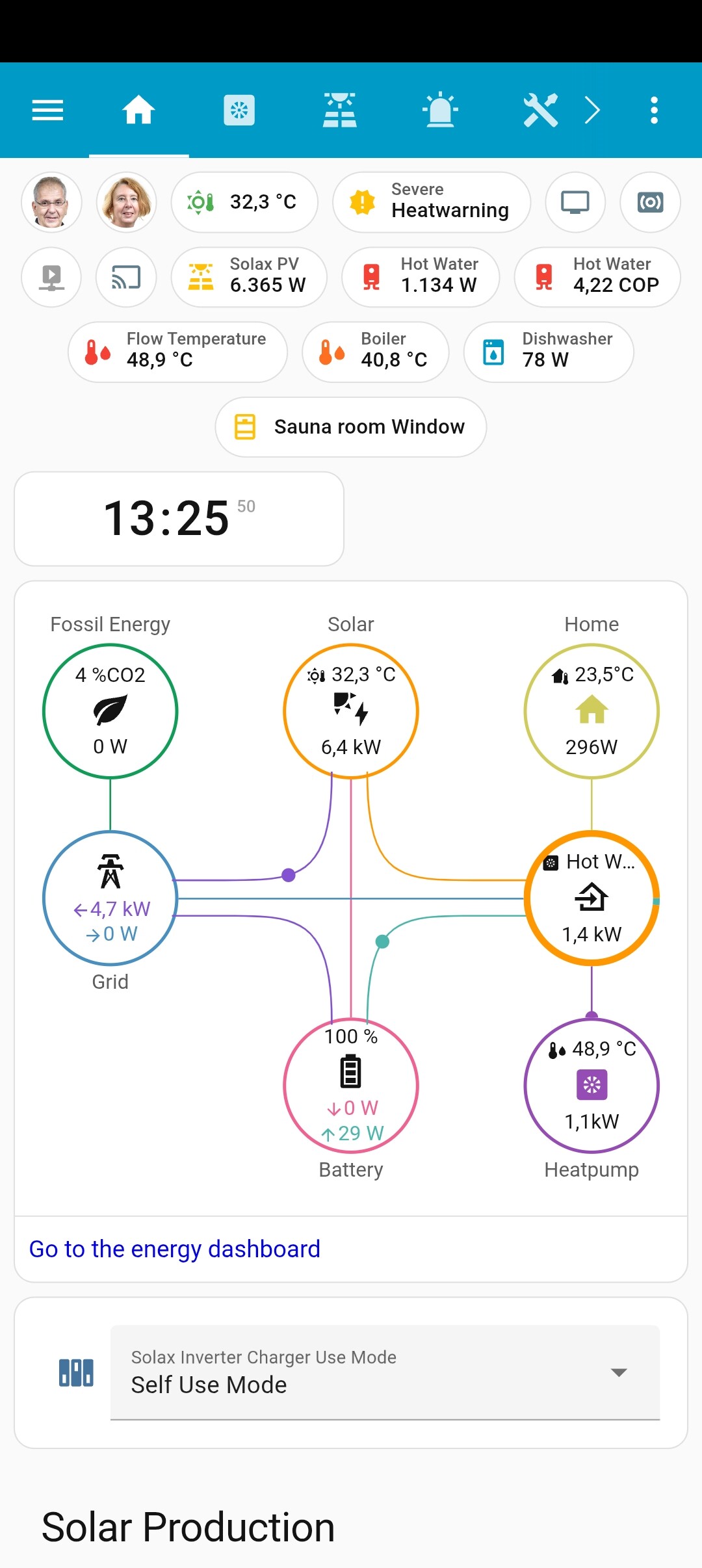Tap the Sauna room Window chip

pos(350,427)
